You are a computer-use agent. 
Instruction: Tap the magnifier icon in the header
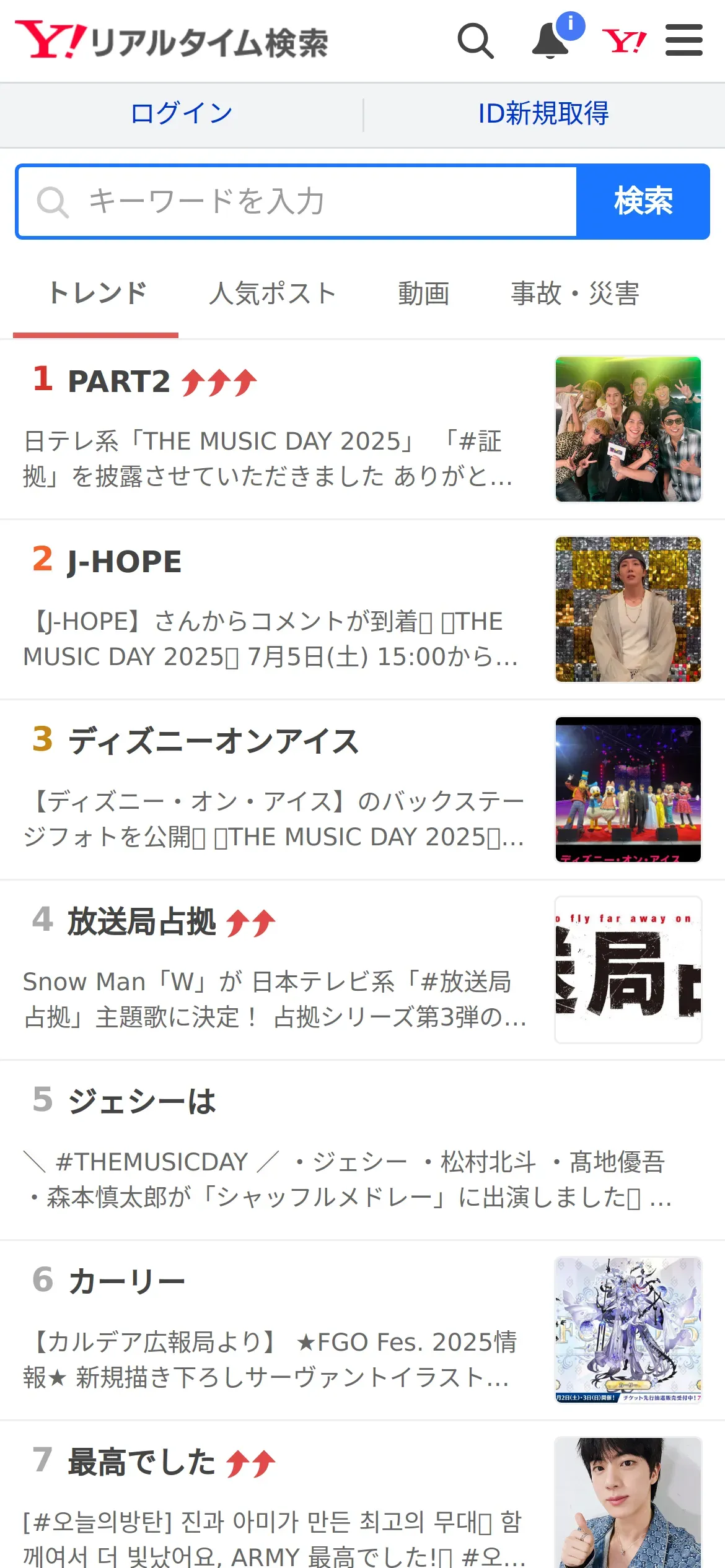coord(475,41)
